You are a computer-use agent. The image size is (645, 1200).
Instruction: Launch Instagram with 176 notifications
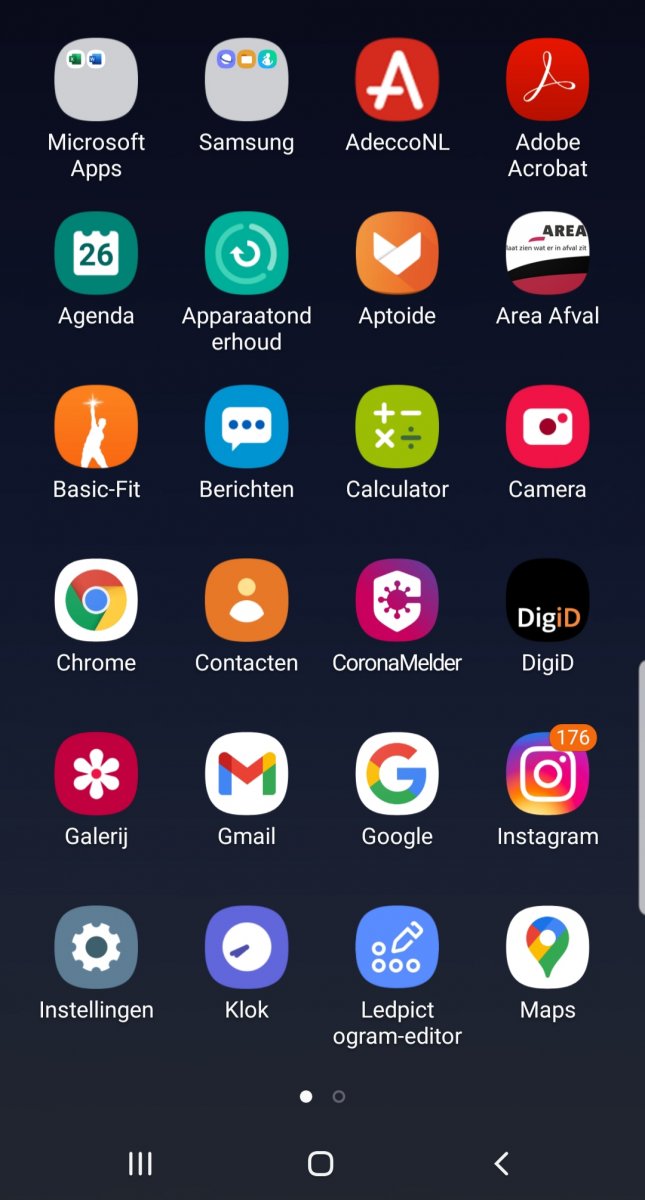click(547, 774)
